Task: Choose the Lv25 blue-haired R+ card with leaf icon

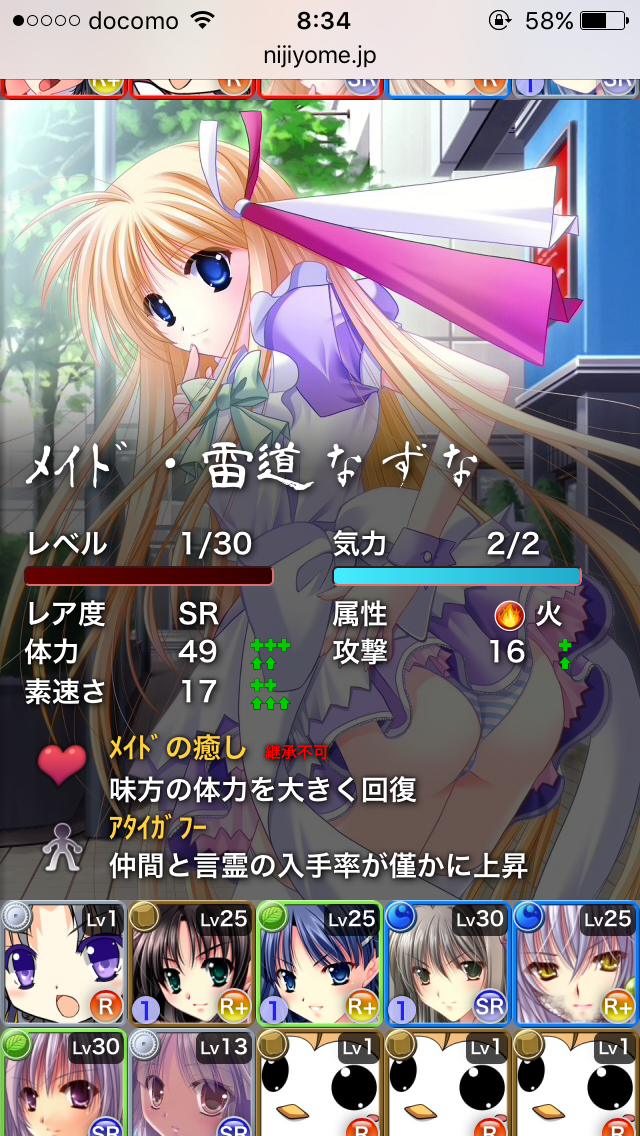Action: (x=319, y=963)
